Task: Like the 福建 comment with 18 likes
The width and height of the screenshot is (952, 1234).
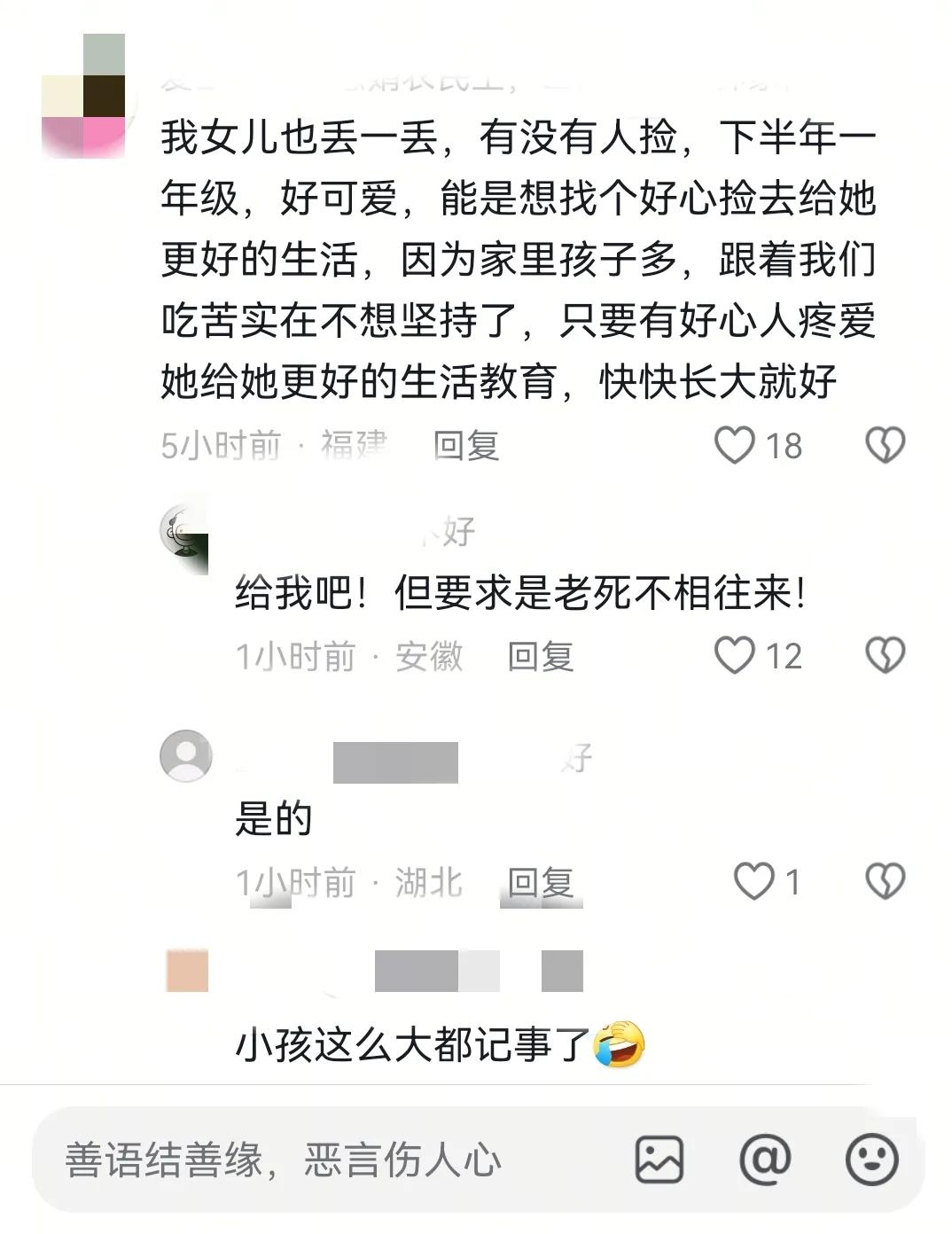Action: click(735, 445)
